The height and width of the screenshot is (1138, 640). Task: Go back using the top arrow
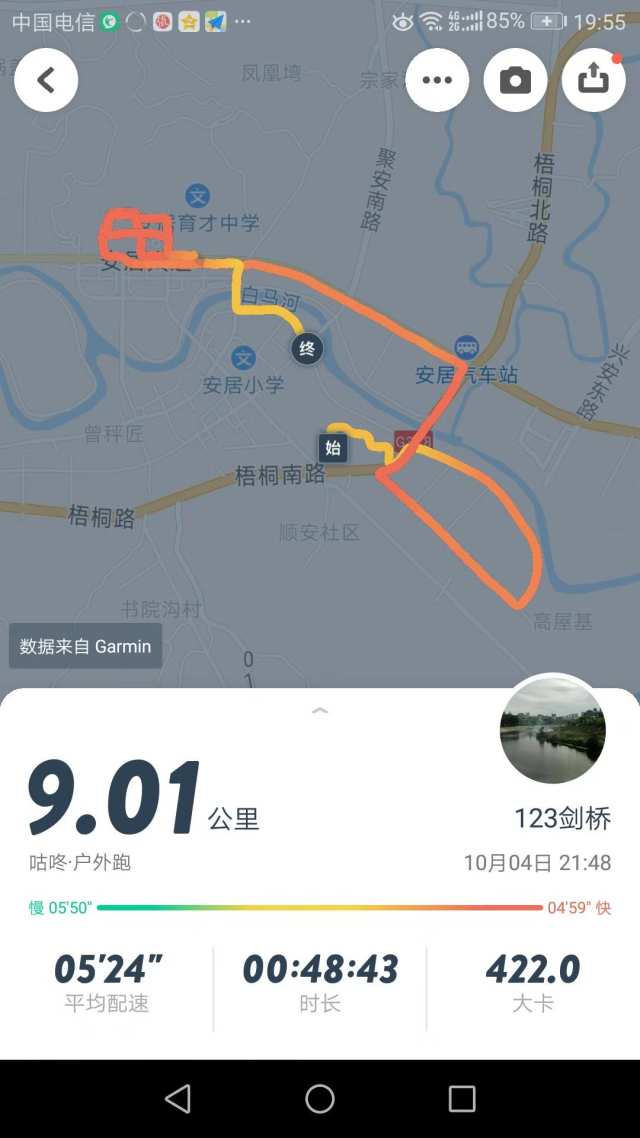pos(46,80)
